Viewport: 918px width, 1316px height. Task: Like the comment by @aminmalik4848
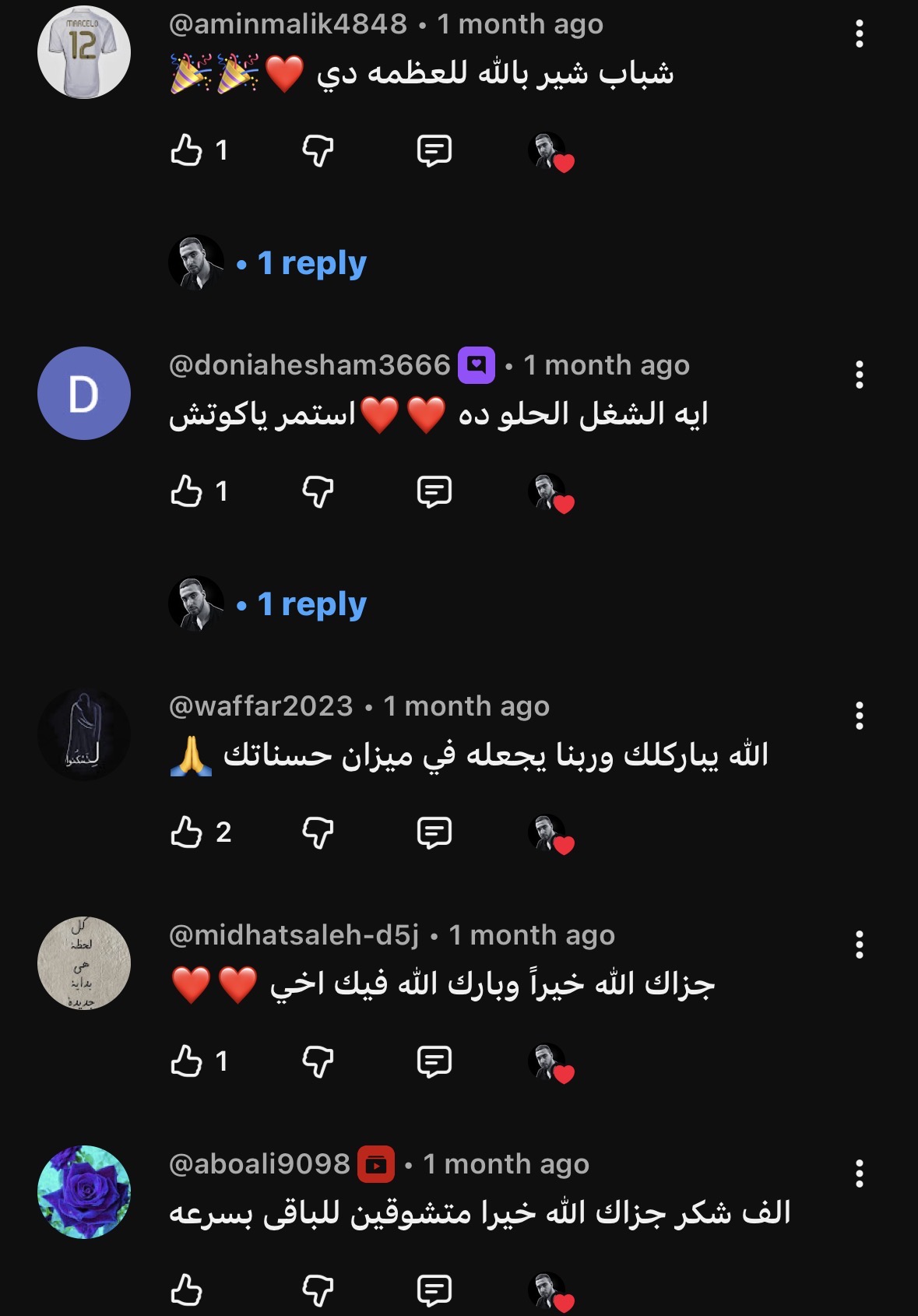(x=186, y=150)
